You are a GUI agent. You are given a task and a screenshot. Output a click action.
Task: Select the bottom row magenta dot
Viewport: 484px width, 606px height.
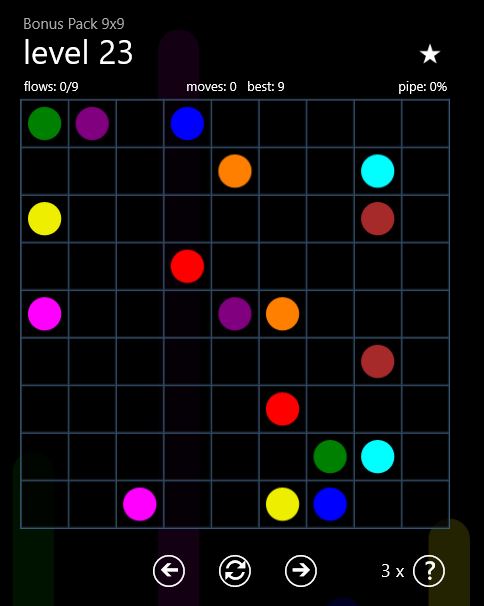click(140, 504)
